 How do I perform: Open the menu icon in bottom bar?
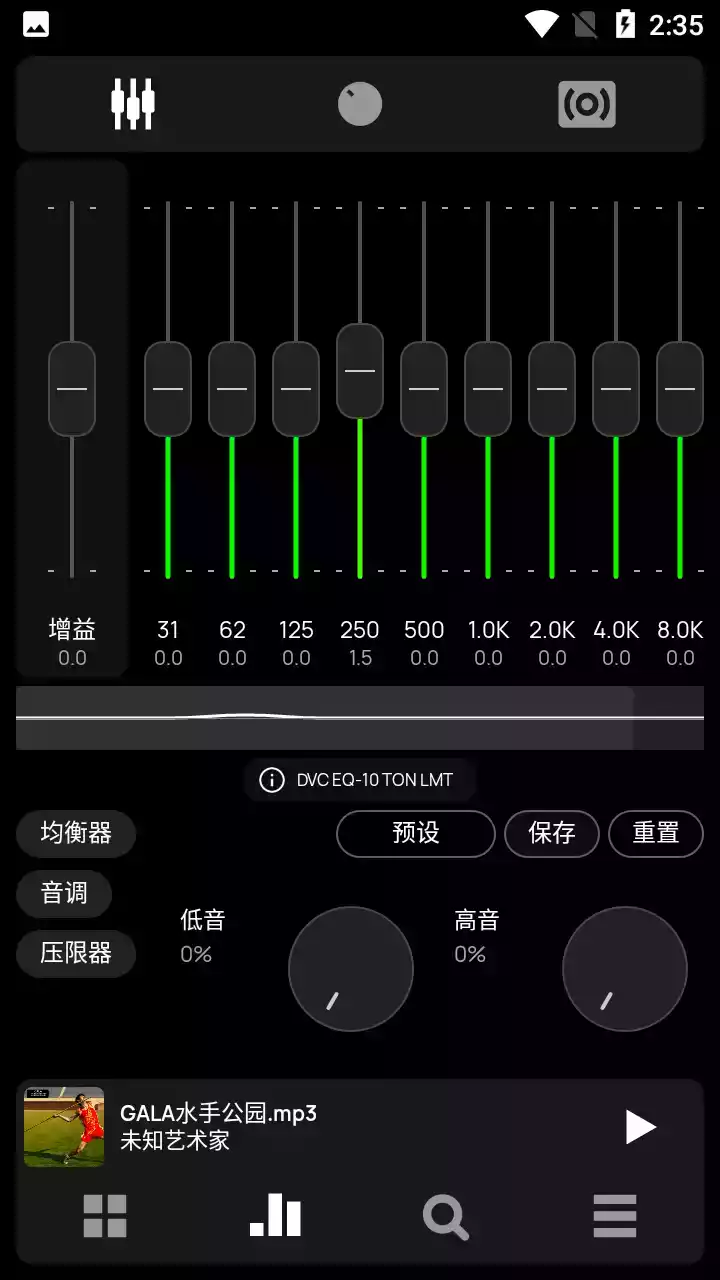click(x=614, y=1217)
